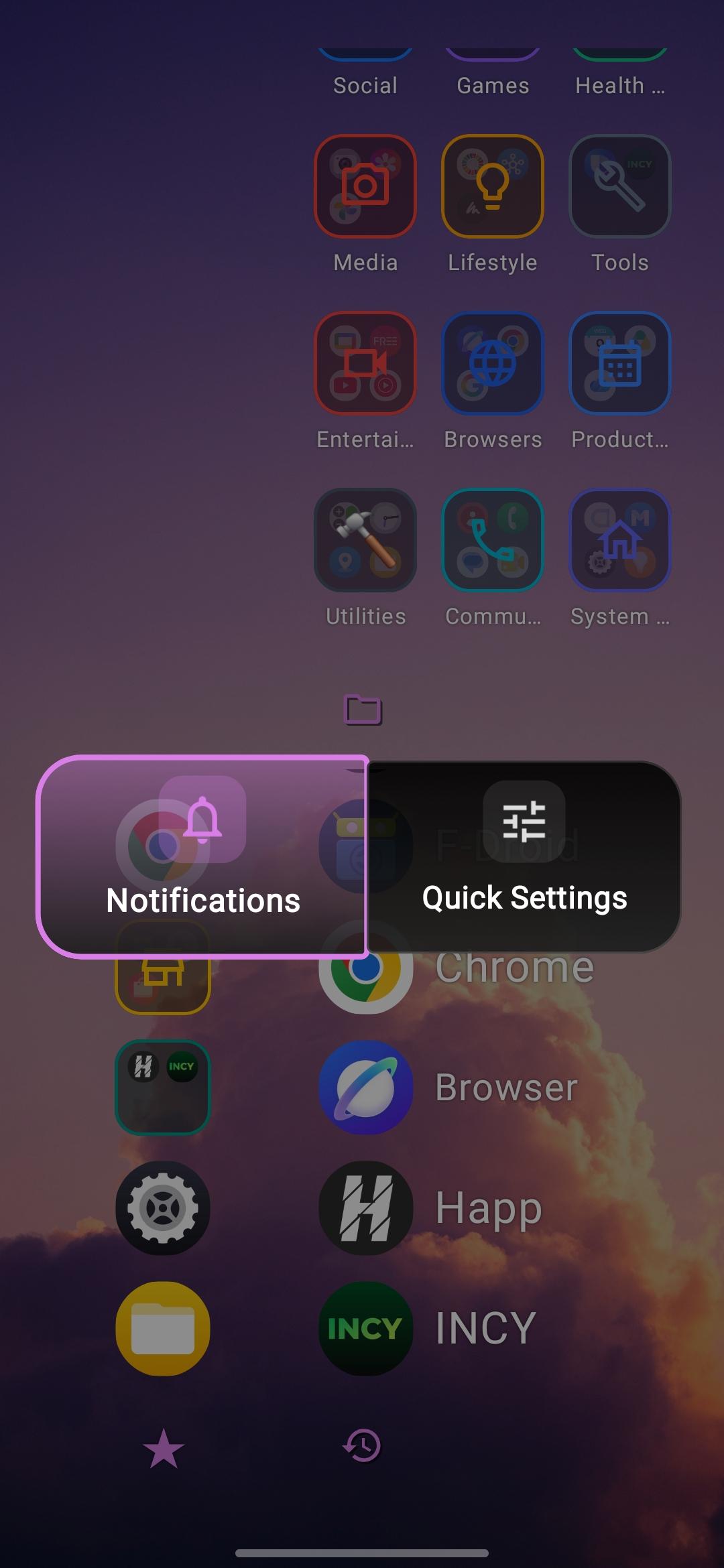Open the System folder
Viewport: 724px width, 1568px height.
(x=620, y=558)
